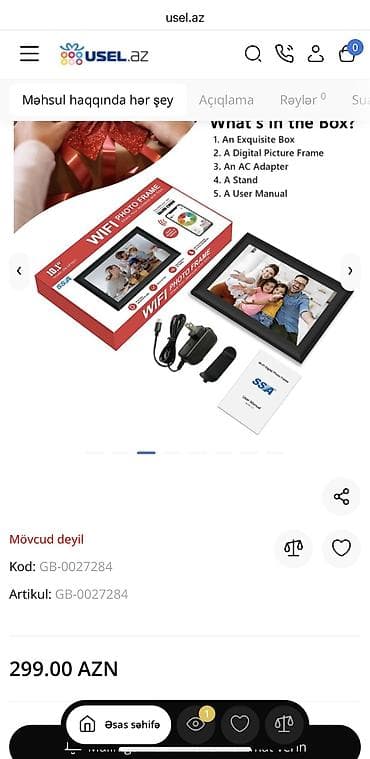Show the next product image
Viewport: 370px width, 759px height.
350,271
